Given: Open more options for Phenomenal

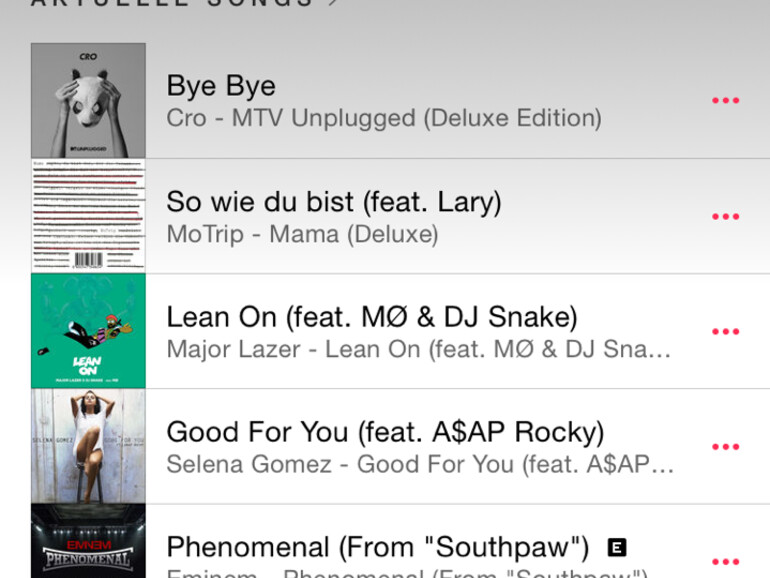Looking at the screenshot, I should [725, 561].
